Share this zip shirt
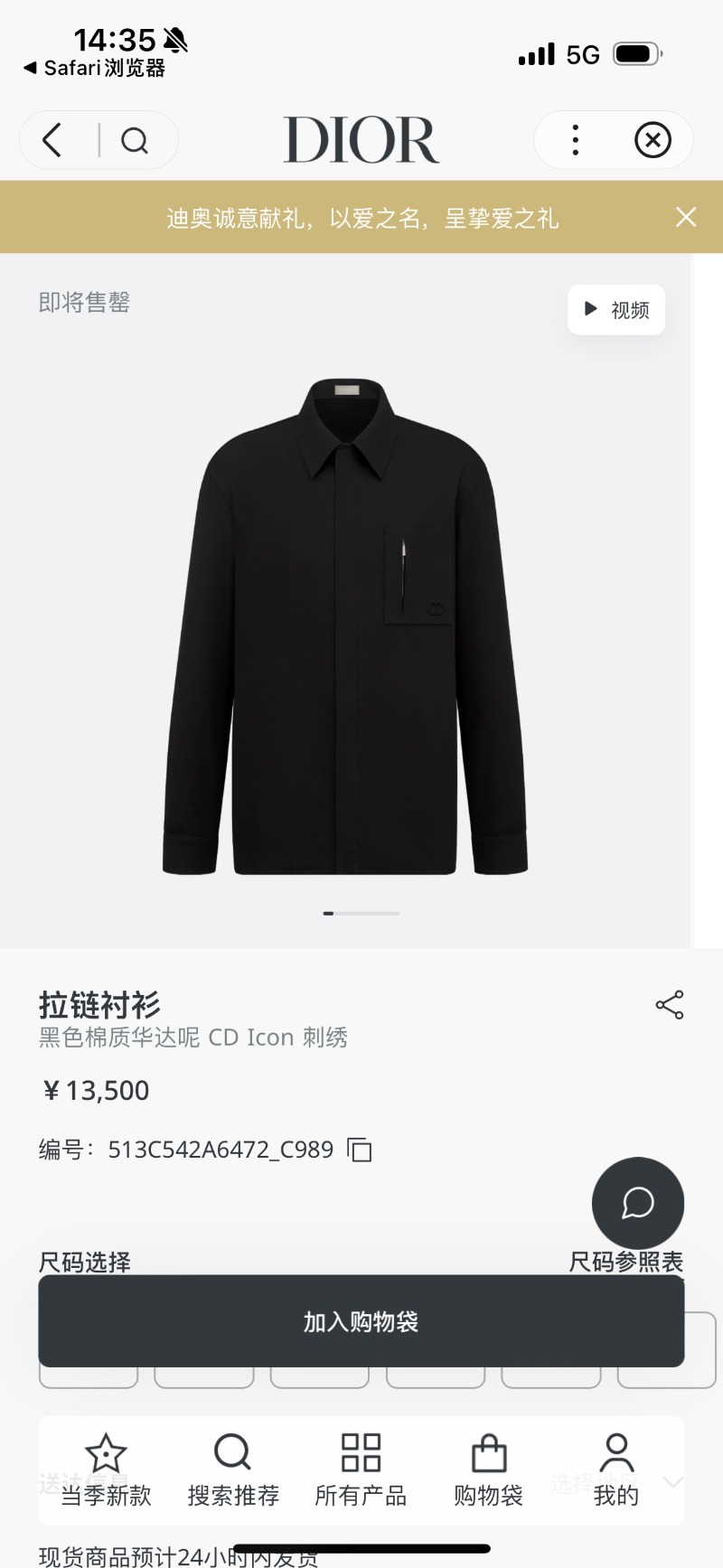The width and height of the screenshot is (723, 1568). point(670,1005)
